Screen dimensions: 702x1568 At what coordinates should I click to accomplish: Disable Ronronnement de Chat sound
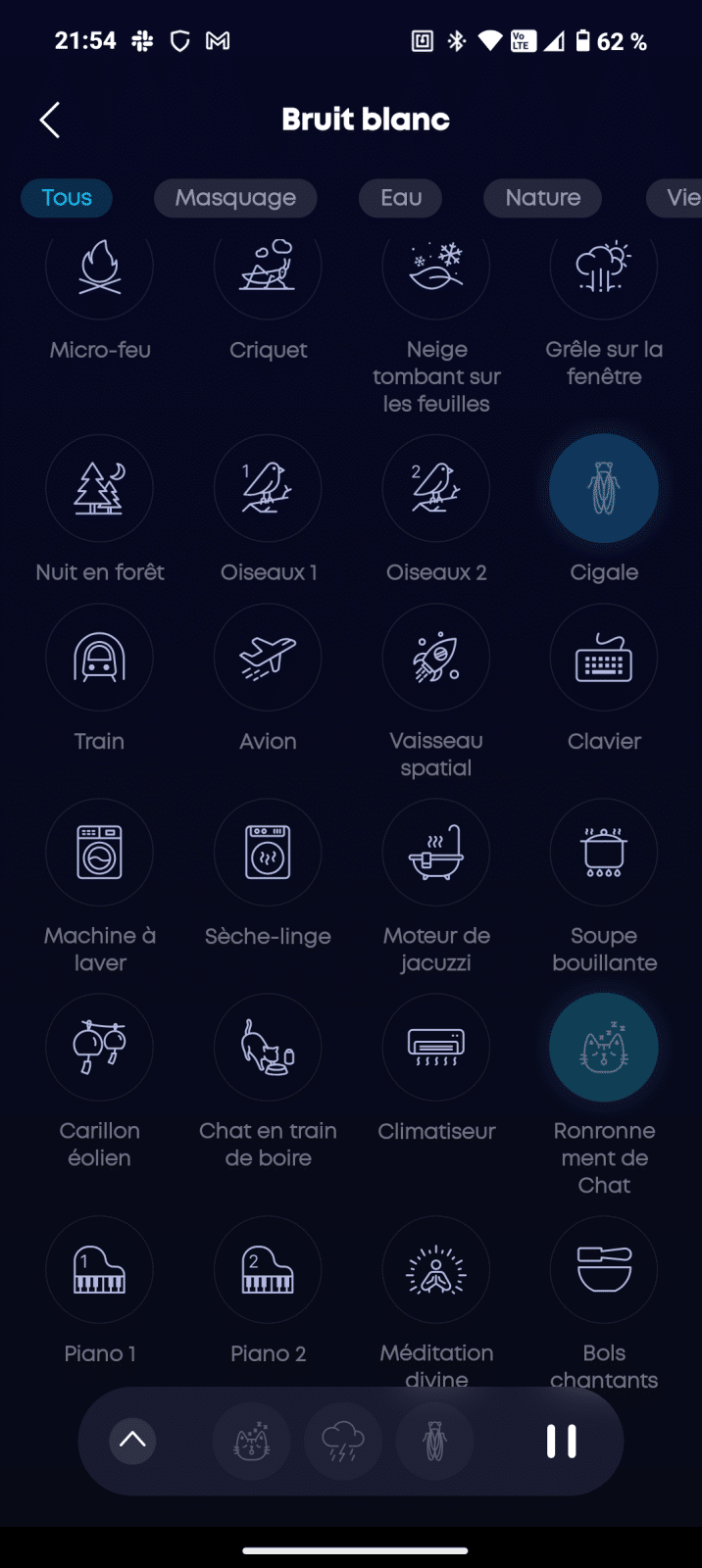tap(603, 1048)
